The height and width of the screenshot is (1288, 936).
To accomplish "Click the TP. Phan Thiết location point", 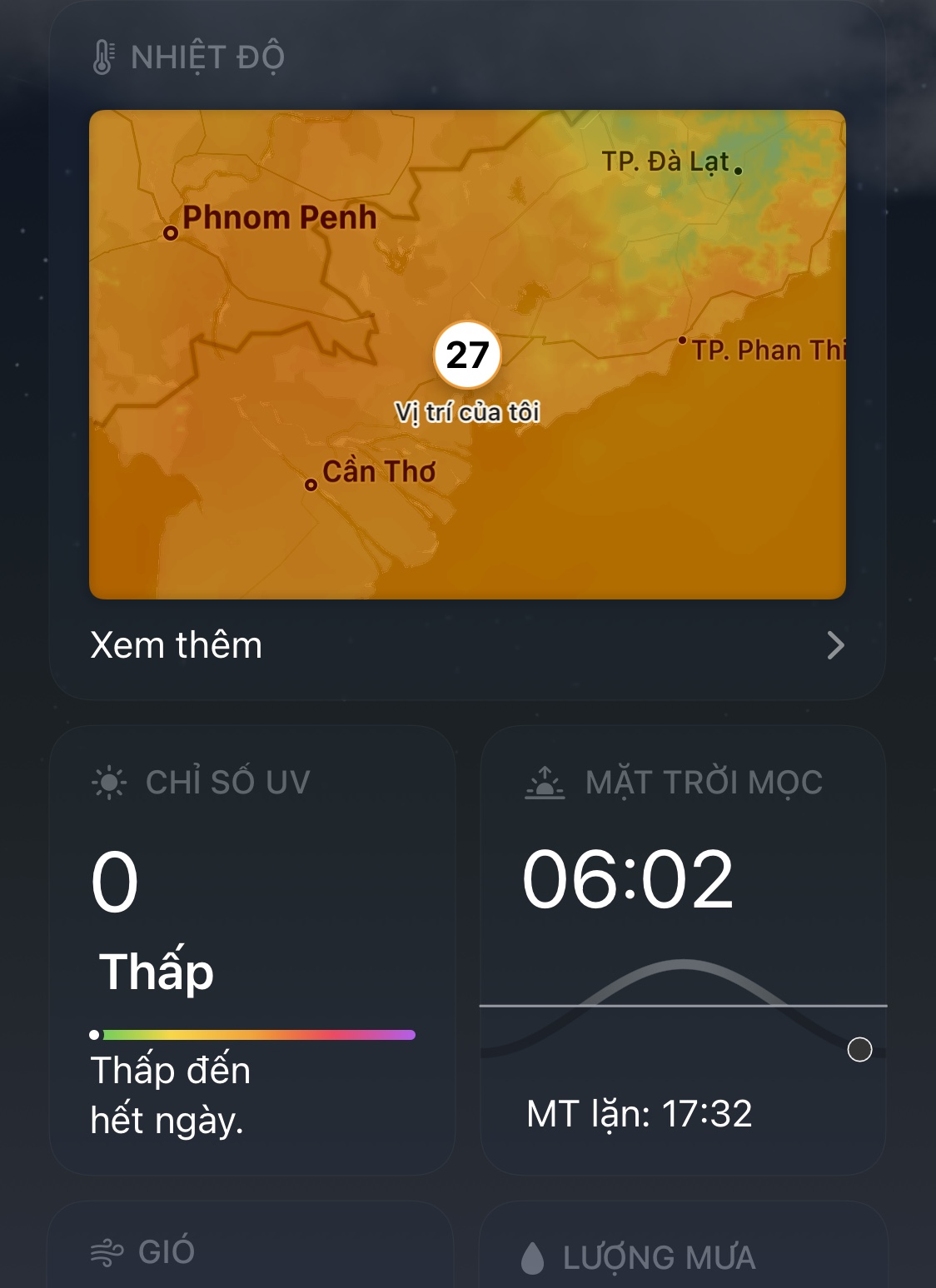I will [685, 341].
